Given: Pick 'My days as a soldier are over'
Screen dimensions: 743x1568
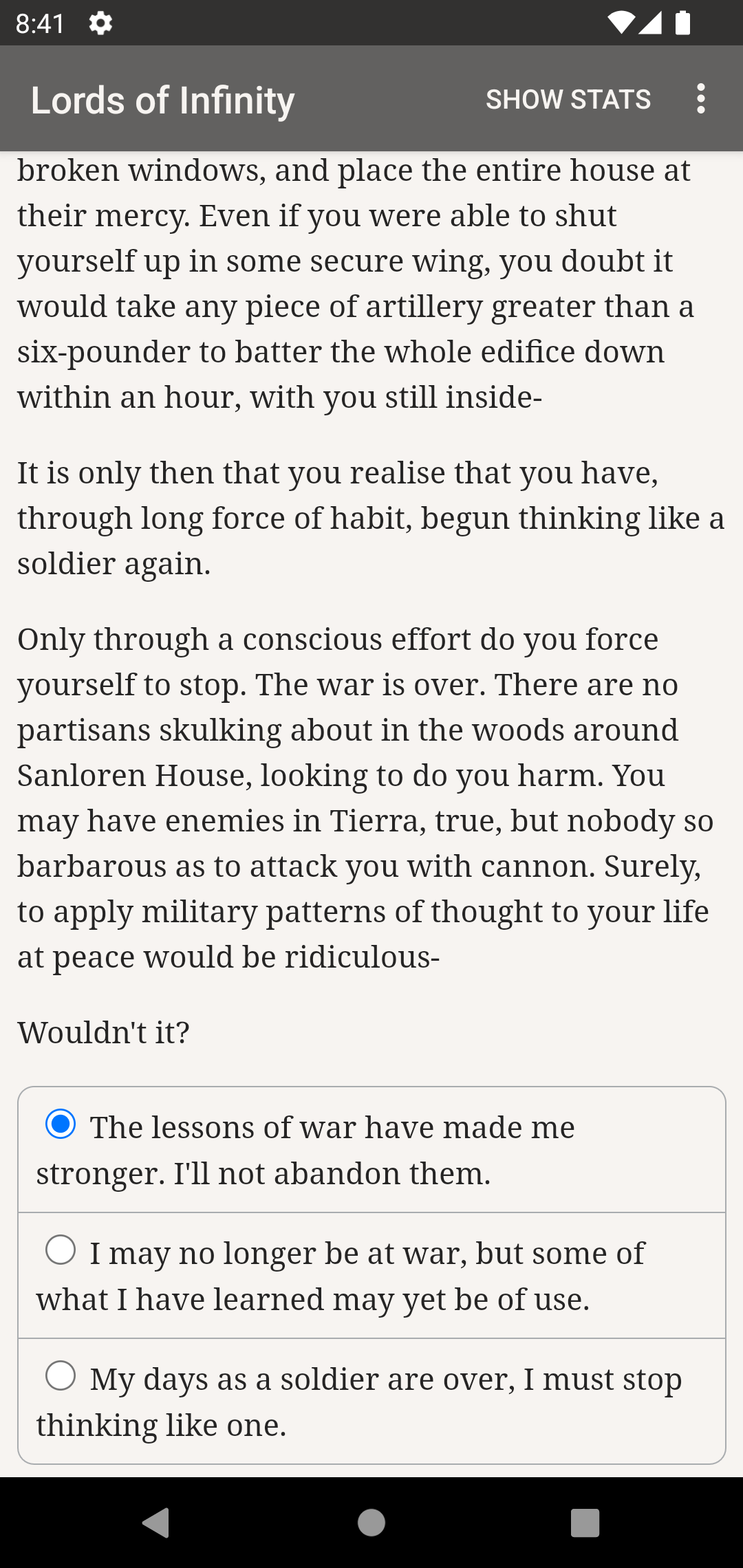Looking at the screenshot, I should 61,1377.
